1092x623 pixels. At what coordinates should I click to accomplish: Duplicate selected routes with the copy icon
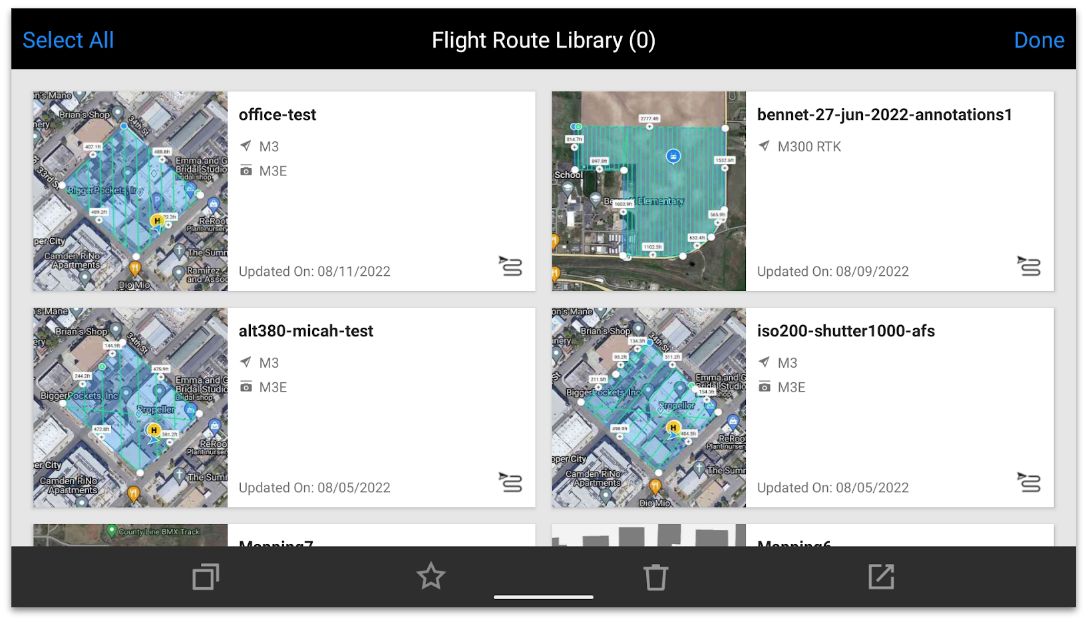(x=205, y=576)
